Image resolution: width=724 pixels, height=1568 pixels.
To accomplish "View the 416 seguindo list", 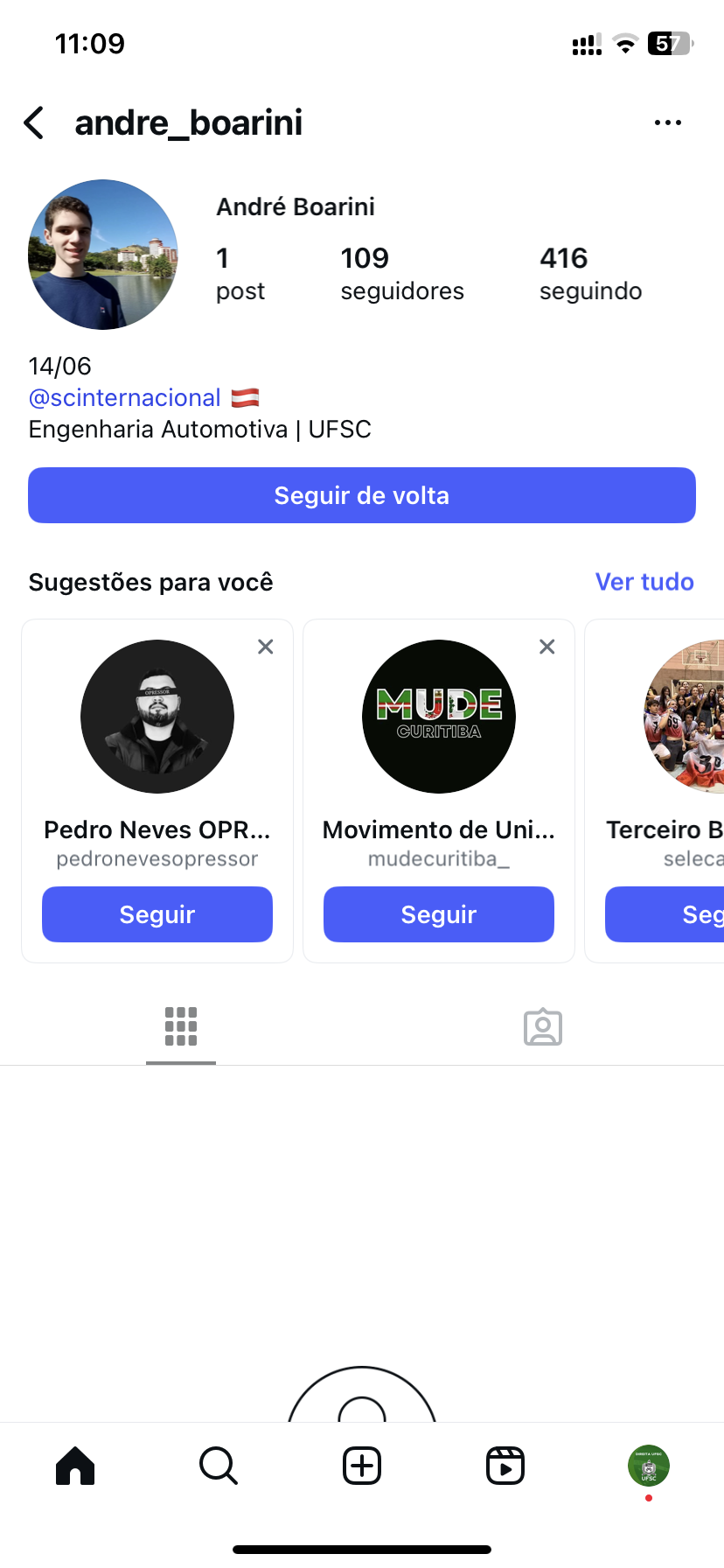I will click(590, 273).
